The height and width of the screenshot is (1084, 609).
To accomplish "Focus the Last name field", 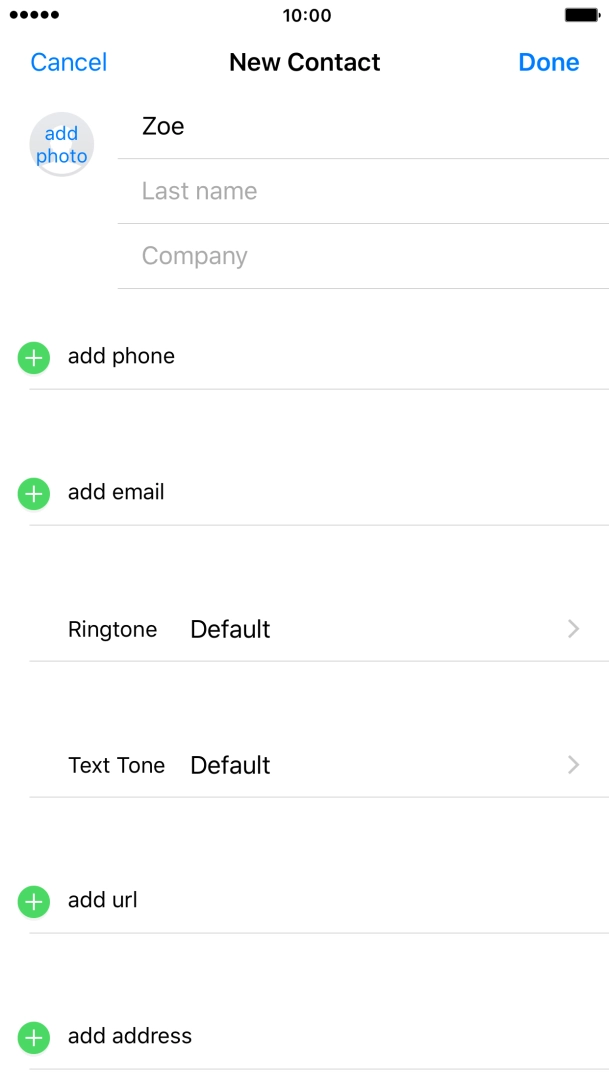I will [363, 191].
